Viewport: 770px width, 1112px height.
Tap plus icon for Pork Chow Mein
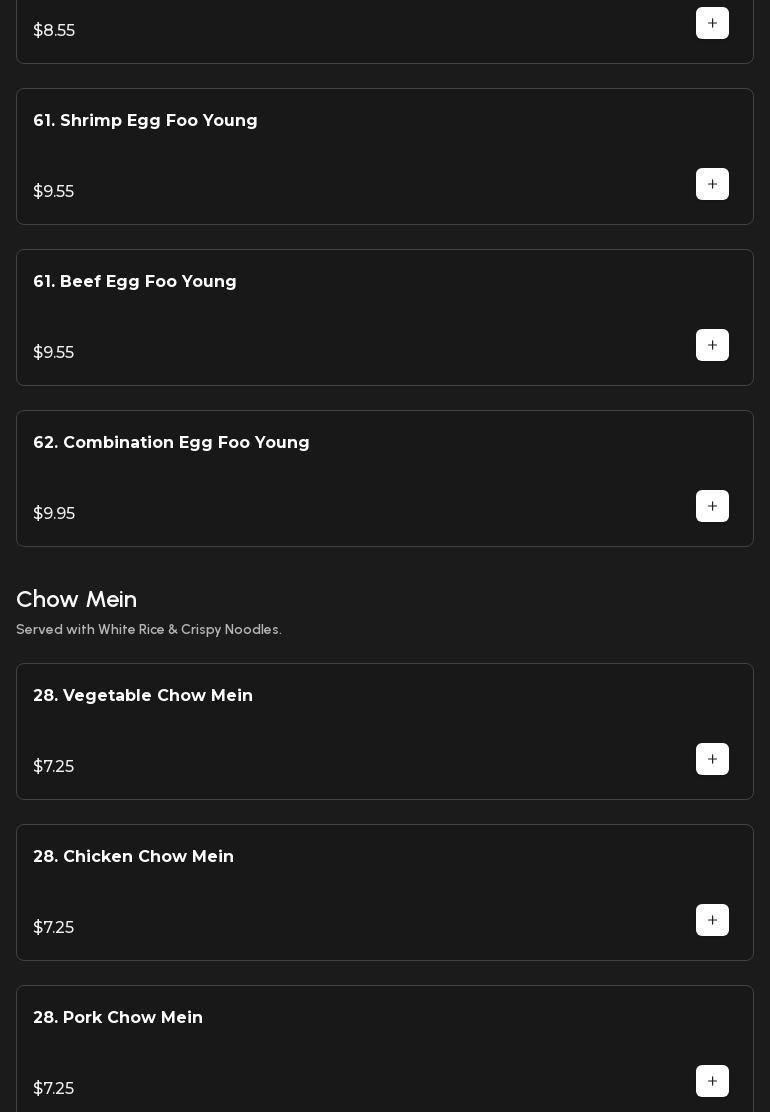point(712,1081)
